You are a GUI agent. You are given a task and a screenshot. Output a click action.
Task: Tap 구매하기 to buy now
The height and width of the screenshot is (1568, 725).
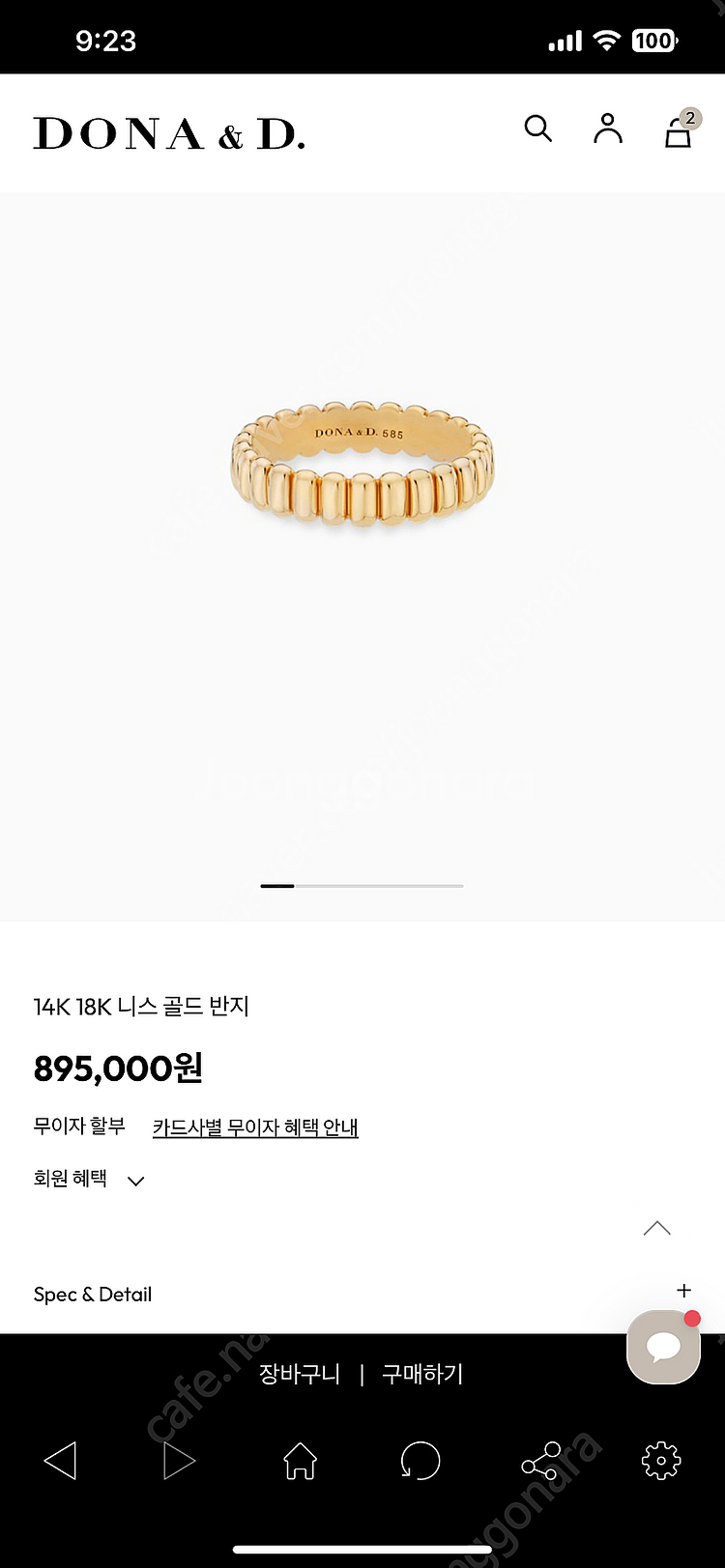[422, 1374]
